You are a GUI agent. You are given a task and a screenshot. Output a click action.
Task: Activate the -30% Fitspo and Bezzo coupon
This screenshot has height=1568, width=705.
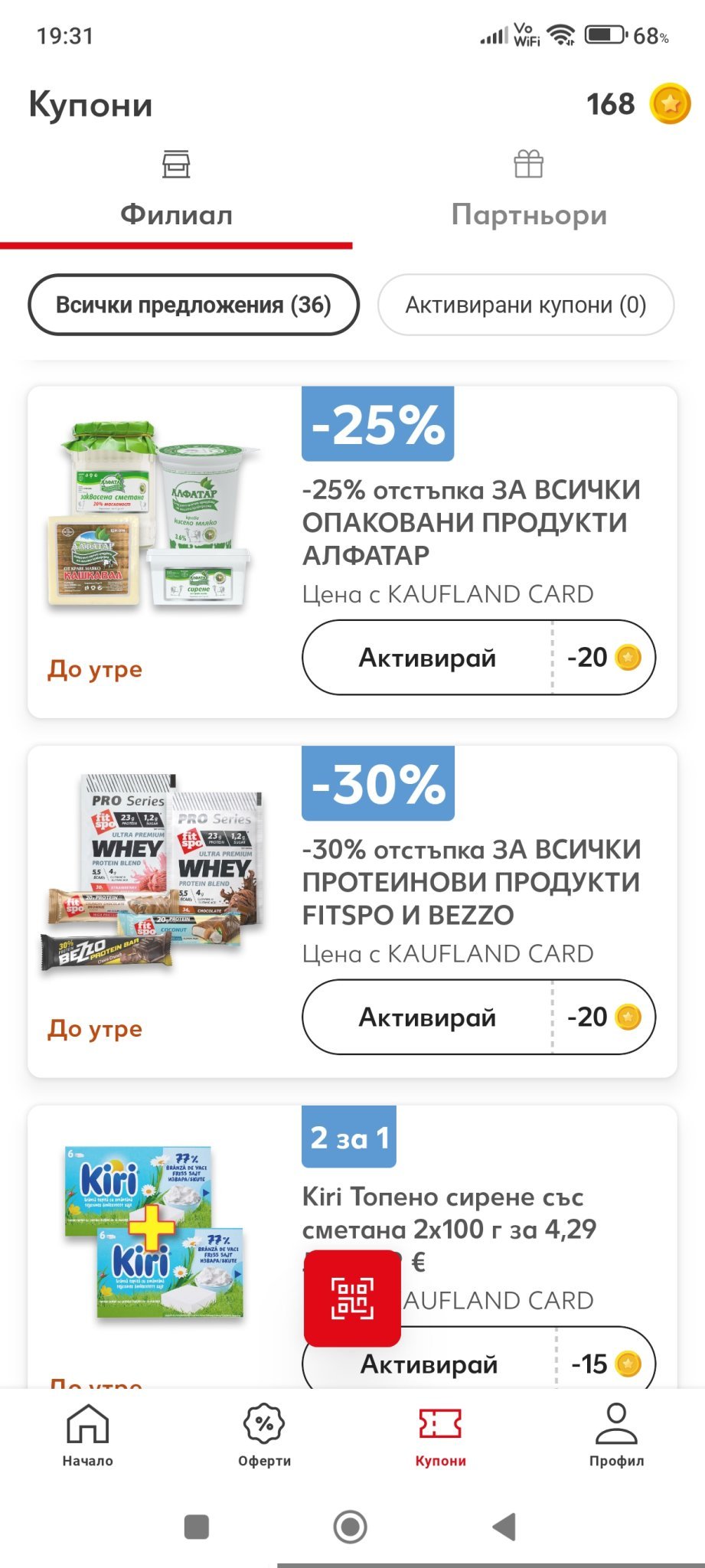427,1018
